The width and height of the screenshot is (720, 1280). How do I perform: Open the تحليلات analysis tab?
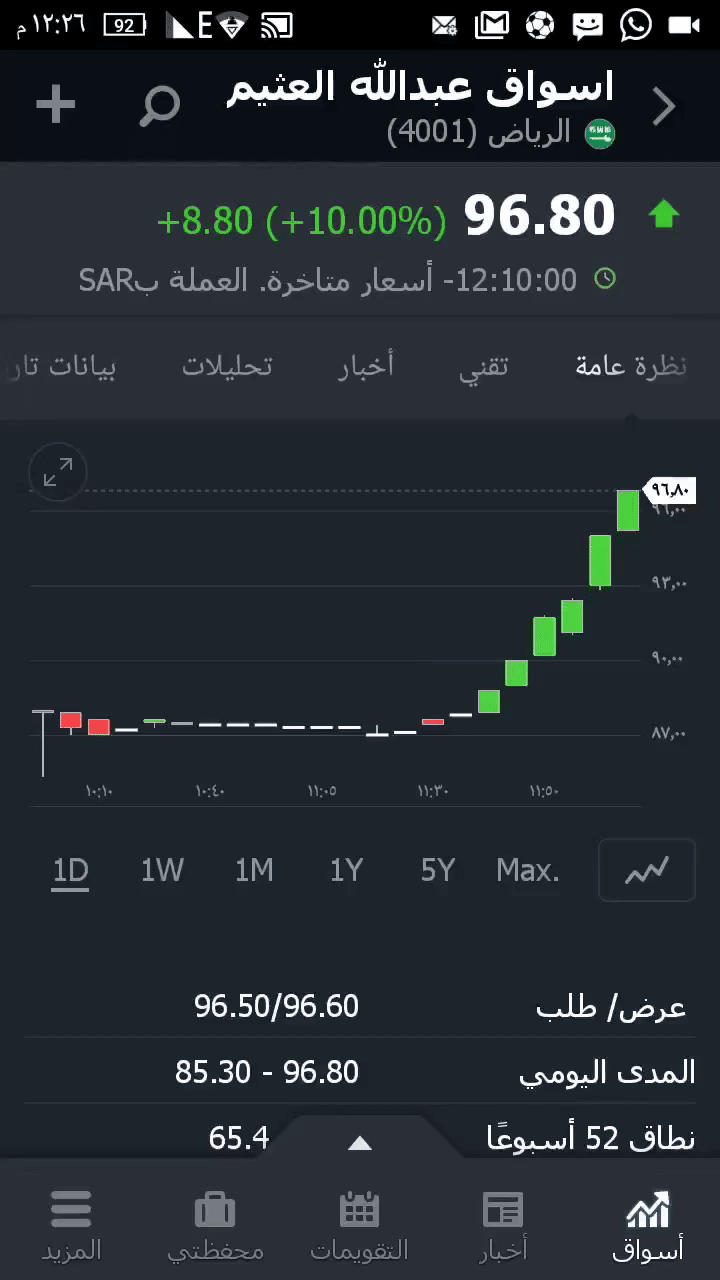[x=227, y=366]
